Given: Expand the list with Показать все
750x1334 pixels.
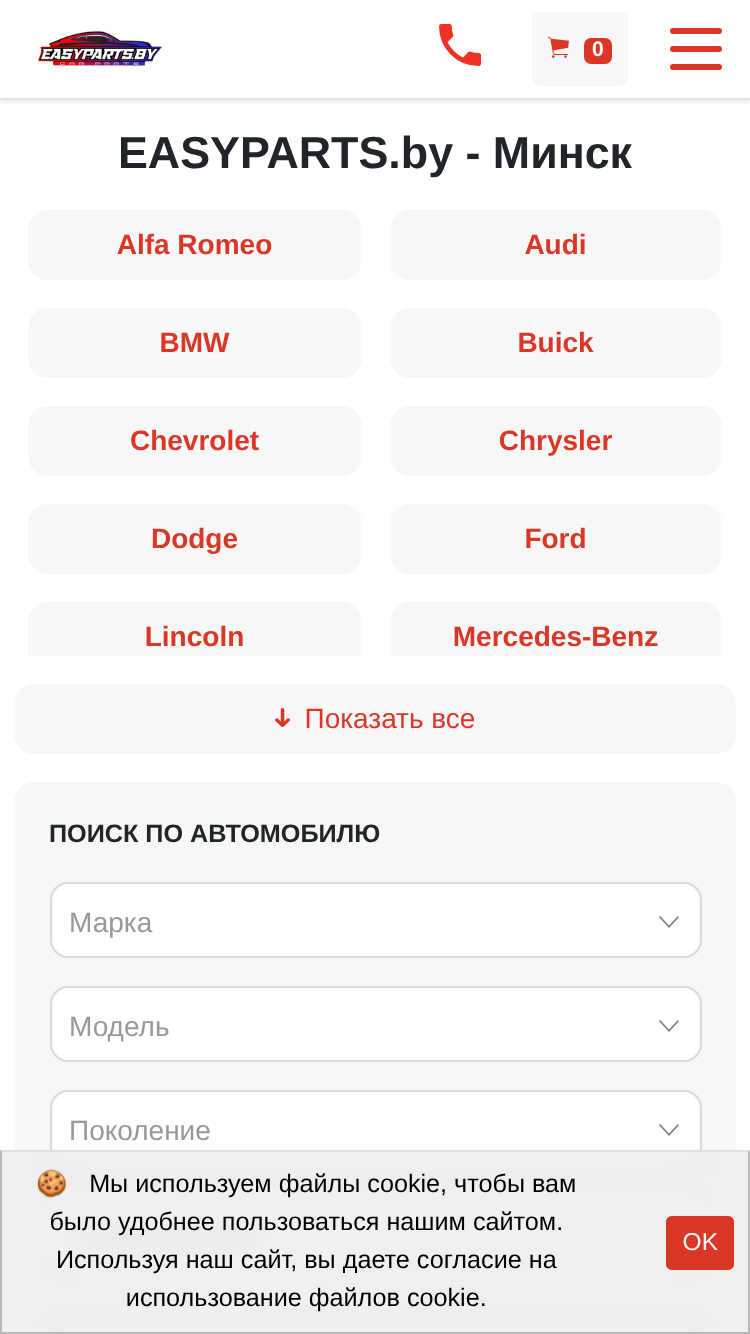Looking at the screenshot, I should coord(375,719).
